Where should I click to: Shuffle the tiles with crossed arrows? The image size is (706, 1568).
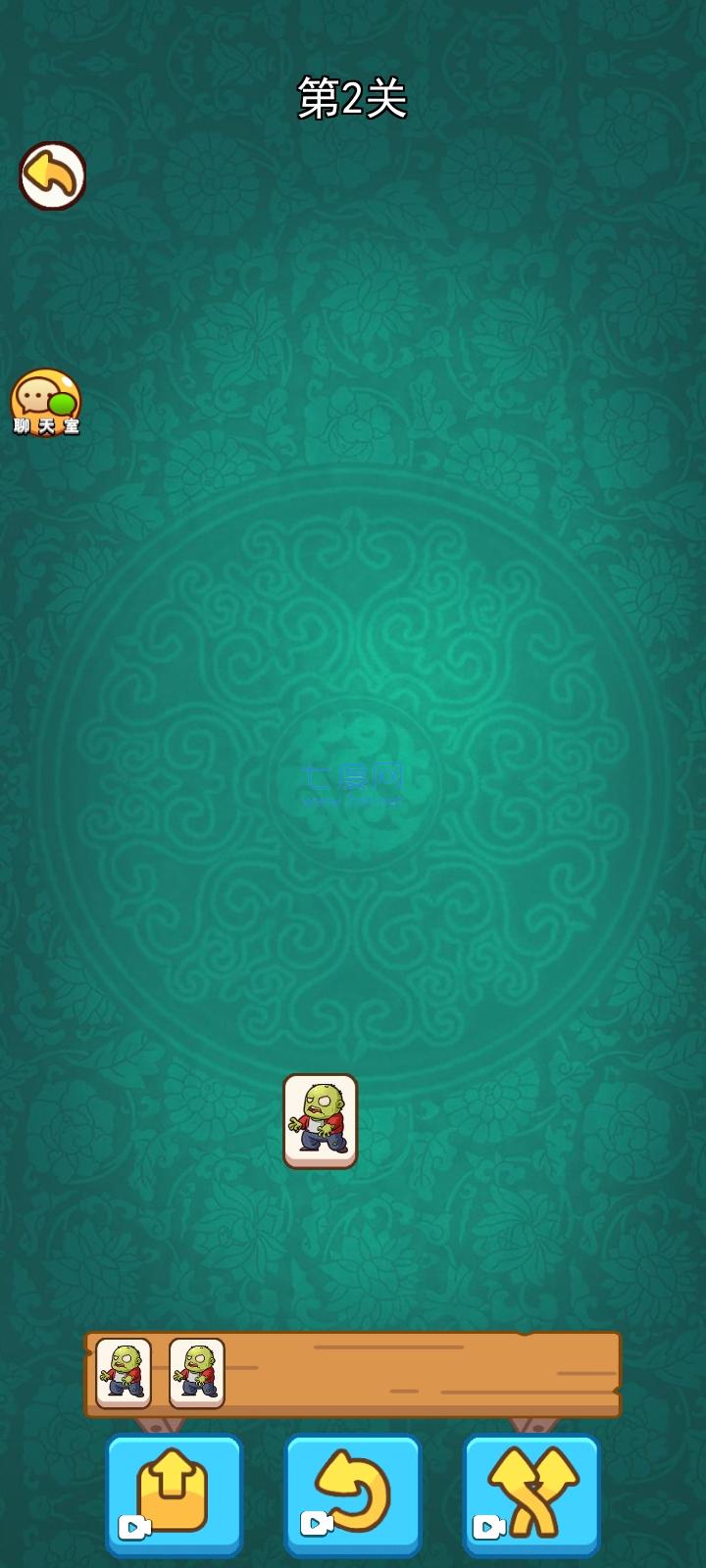tap(530, 1494)
